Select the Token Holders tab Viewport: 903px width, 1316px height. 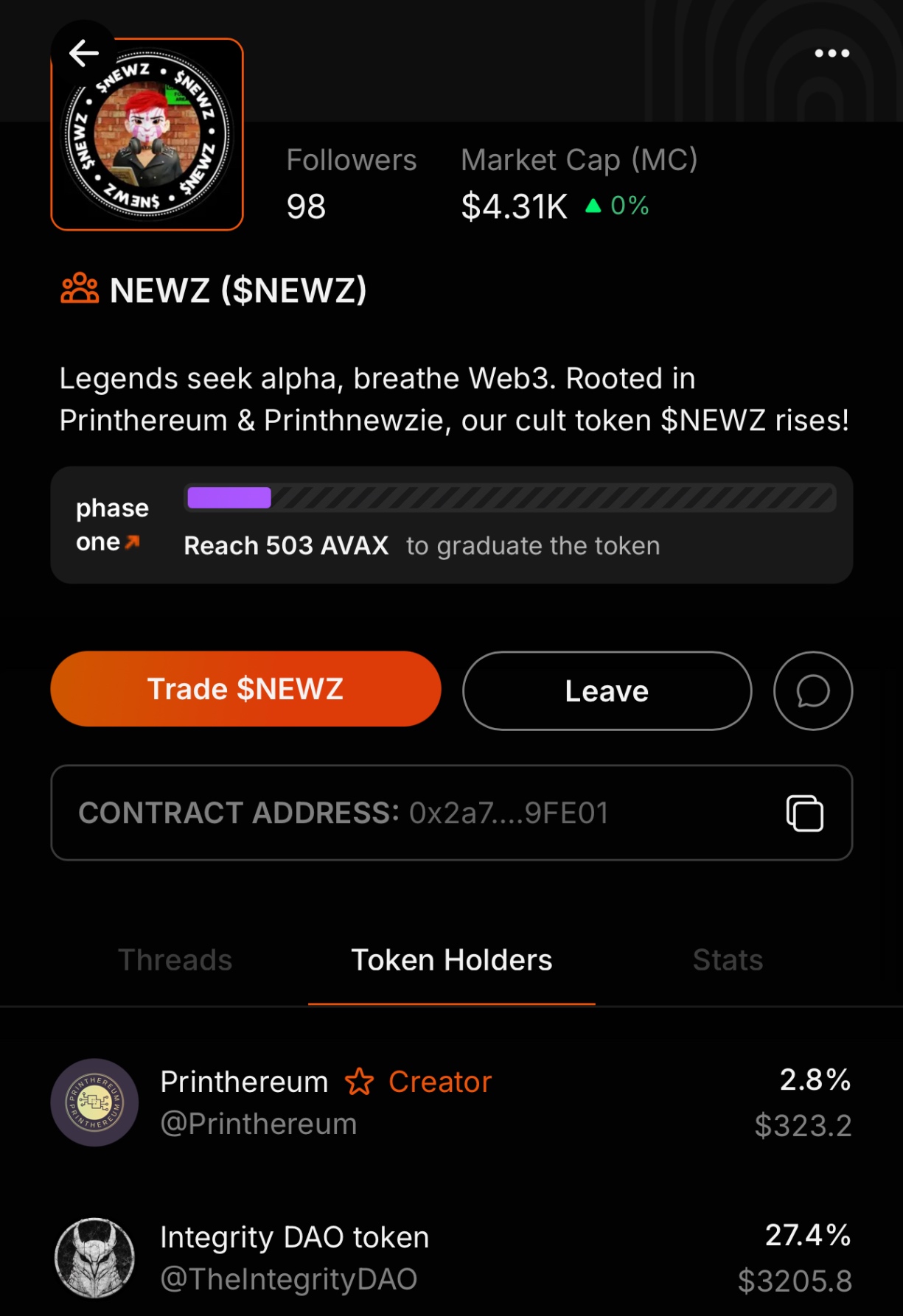[451, 960]
